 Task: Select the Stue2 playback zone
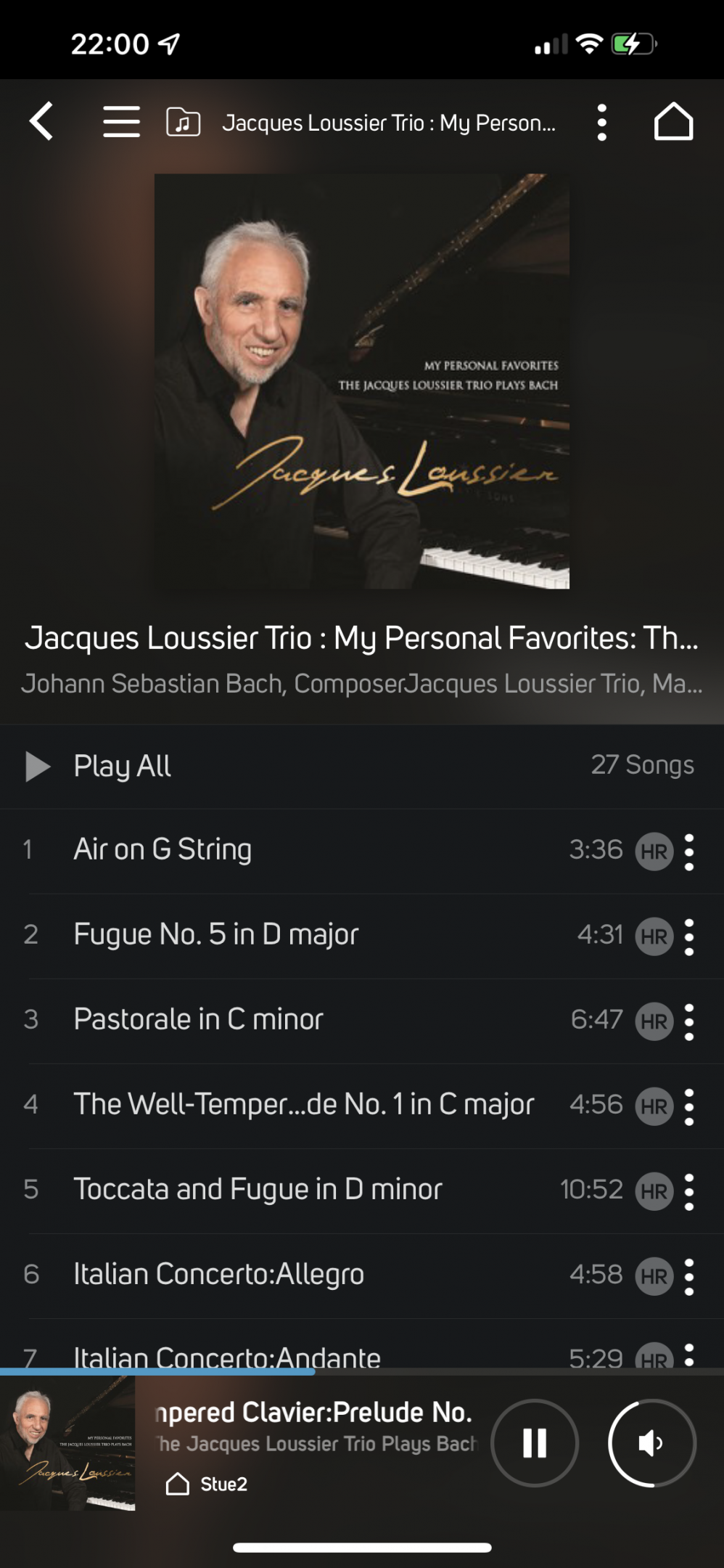tap(207, 1485)
